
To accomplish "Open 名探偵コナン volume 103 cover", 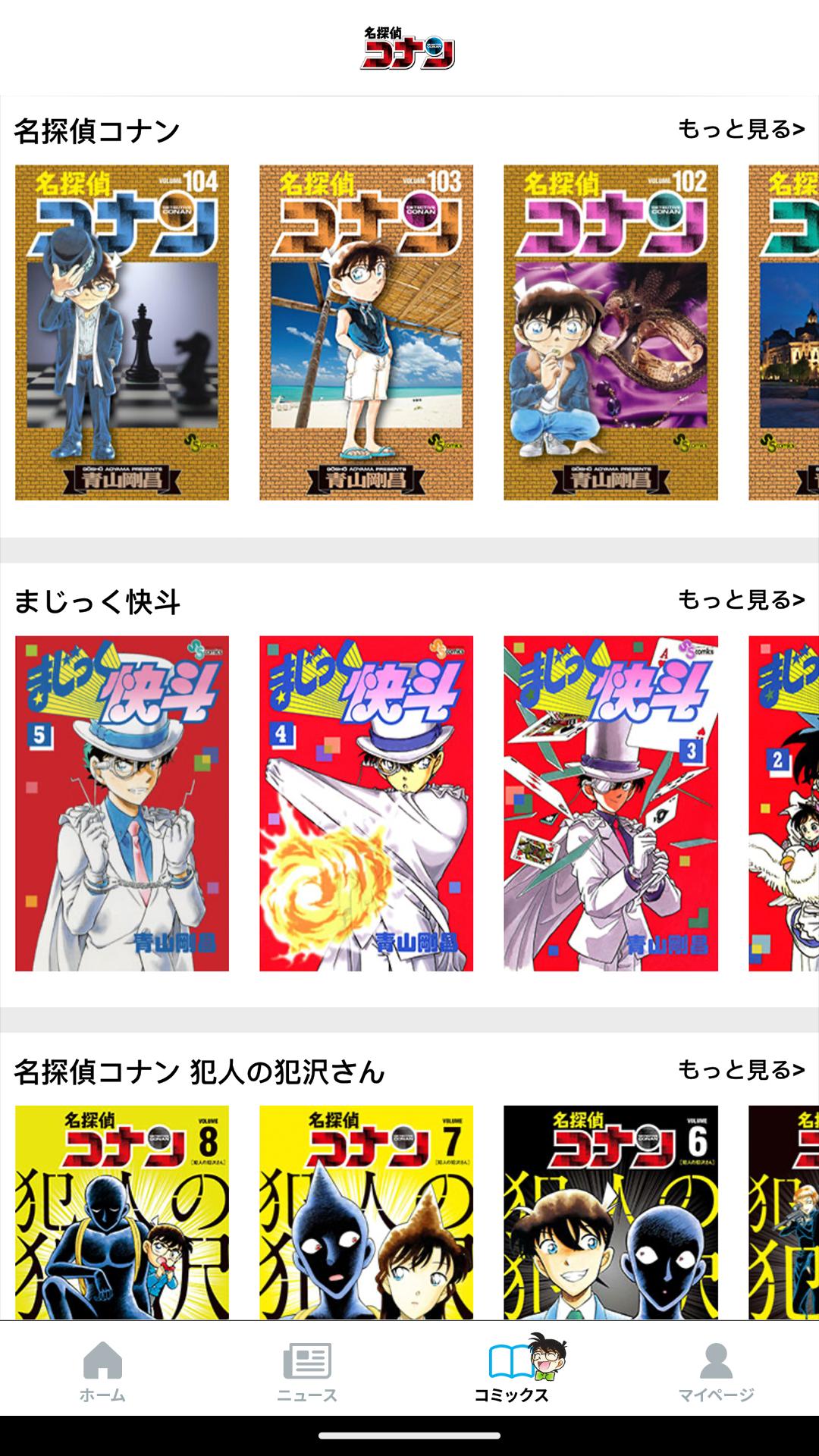I will (x=366, y=332).
